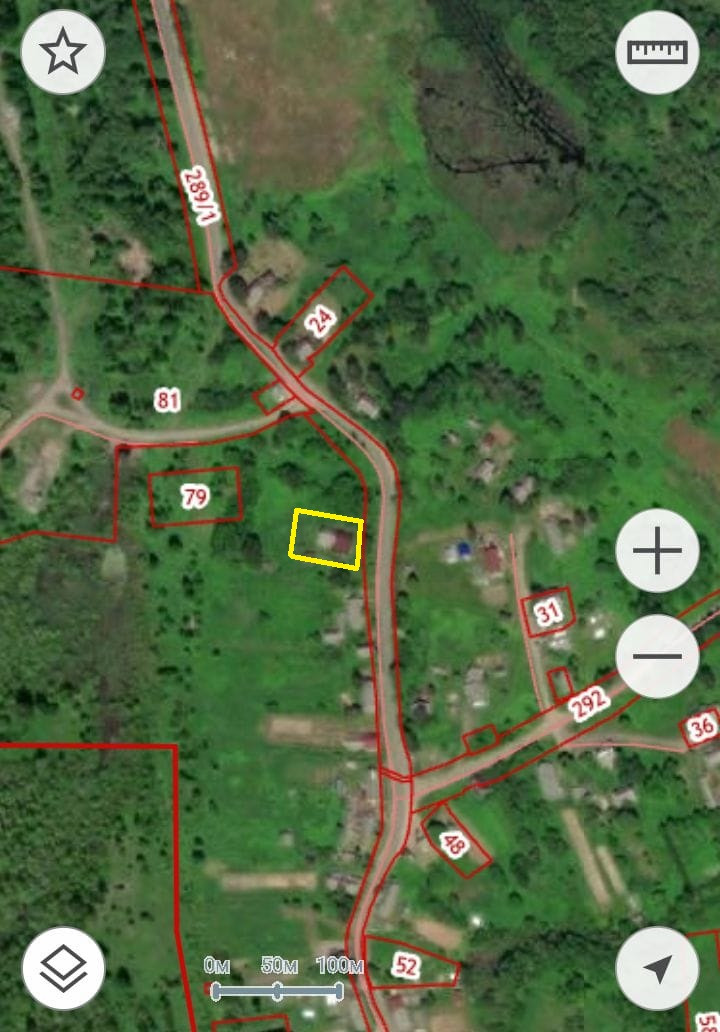Viewport: 720px width, 1032px height.
Task: Open the ruler measurement tool
Action: [x=657, y=52]
